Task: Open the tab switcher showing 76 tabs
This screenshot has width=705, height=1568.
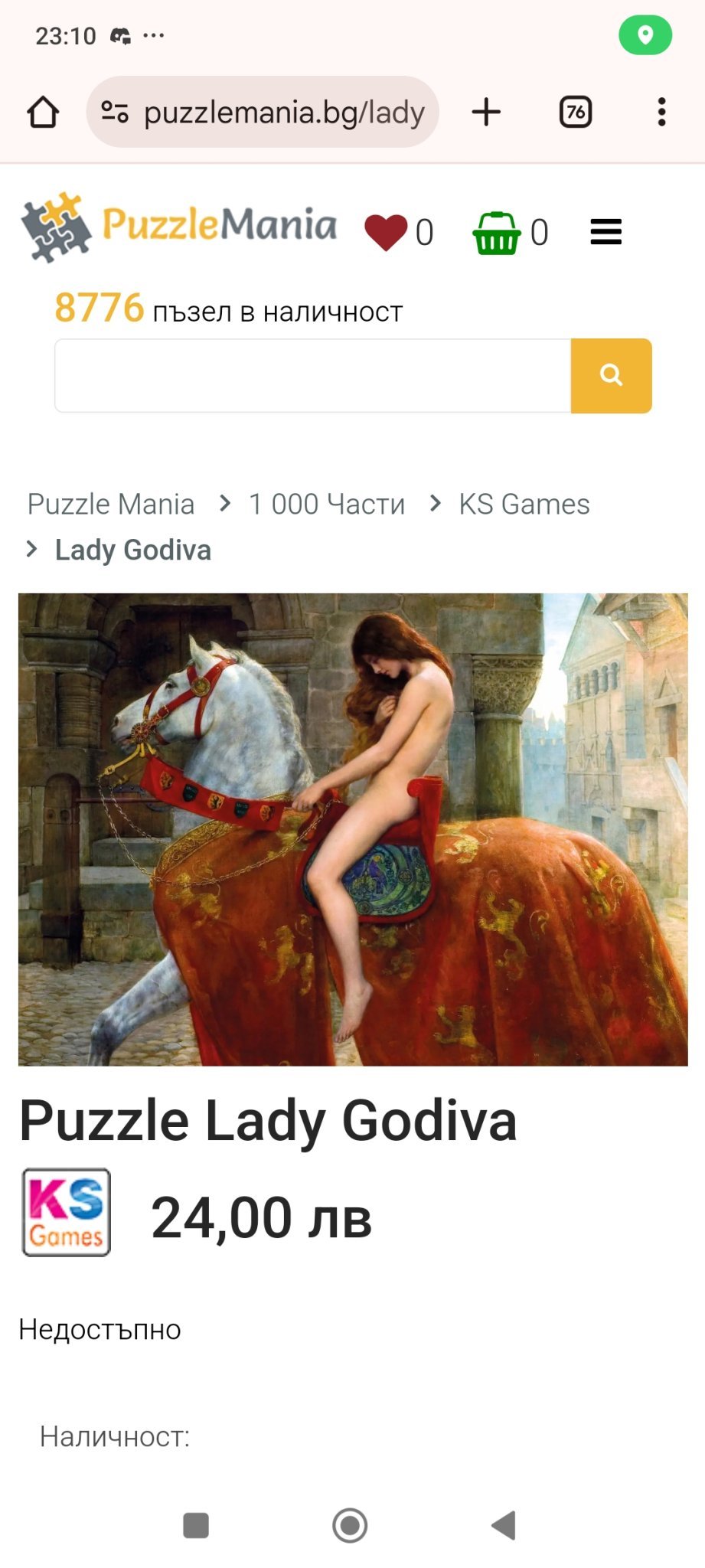Action: [576, 113]
